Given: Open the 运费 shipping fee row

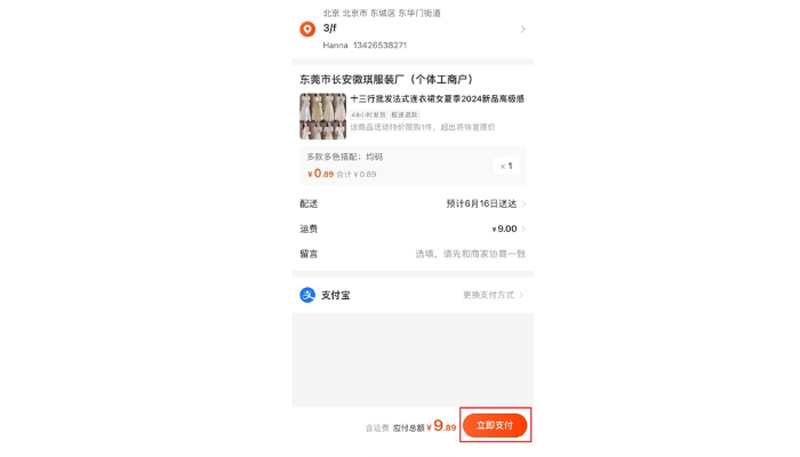Looking at the screenshot, I should click(x=412, y=229).
